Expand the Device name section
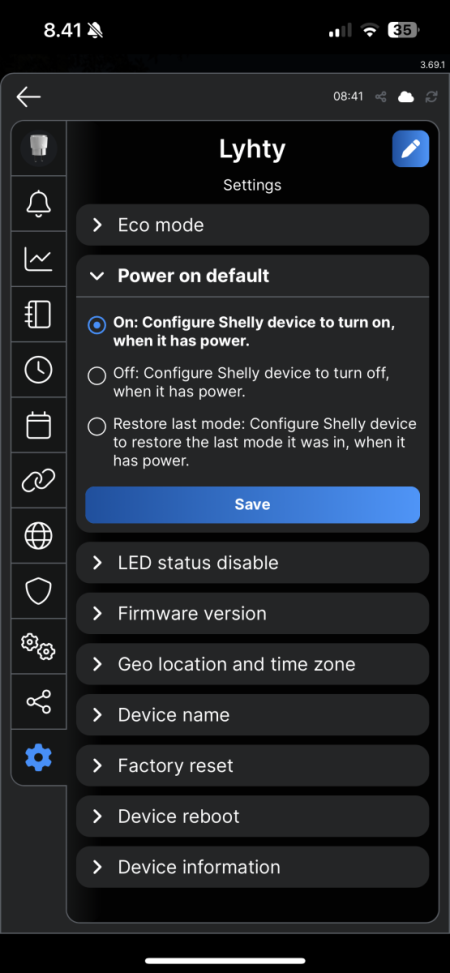Viewport: 450px width, 973px height. (253, 715)
